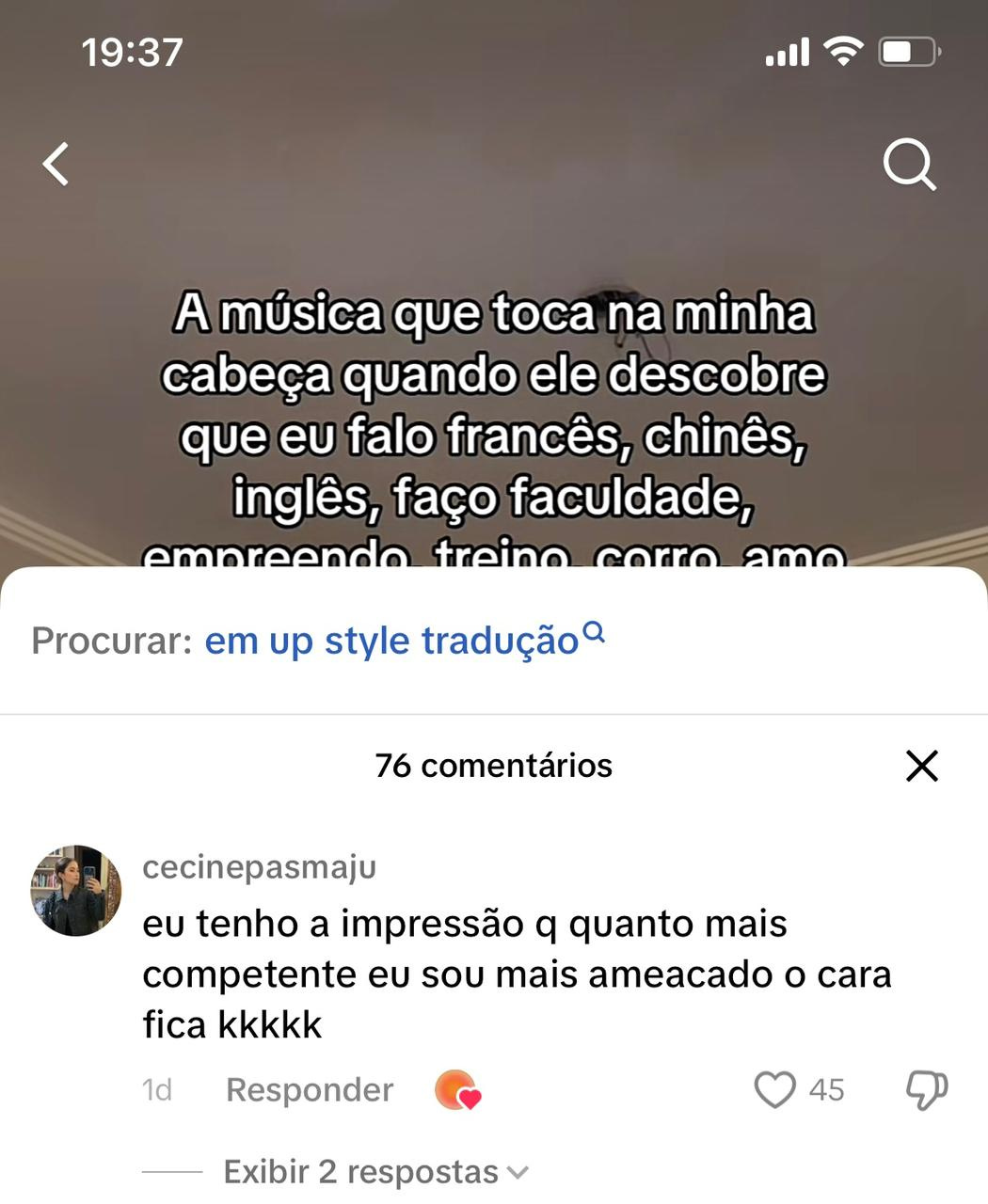Open the username cecinepasmaju
Screen dimensions: 988x1204
tap(259, 866)
